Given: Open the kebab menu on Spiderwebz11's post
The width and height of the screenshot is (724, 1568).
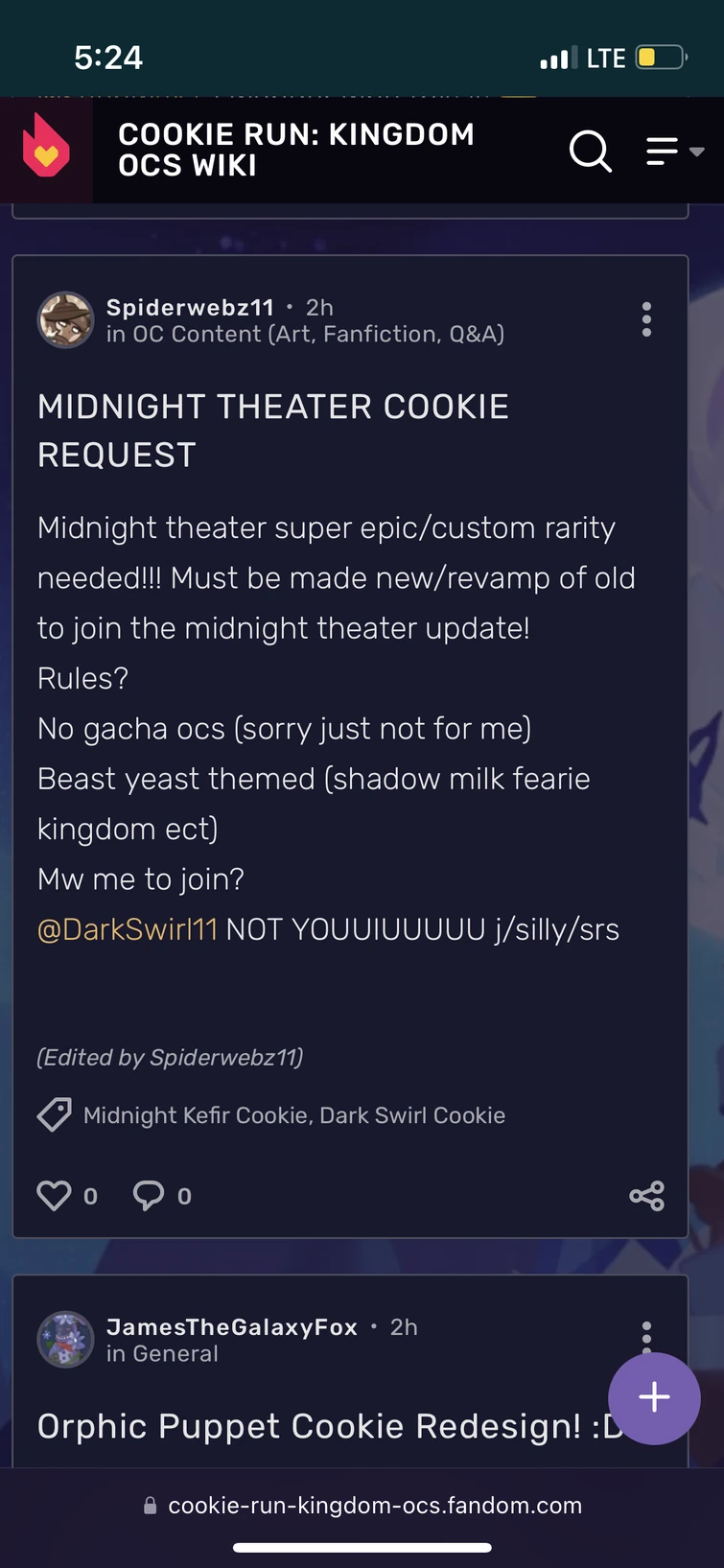Looking at the screenshot, I should [646, 319].
